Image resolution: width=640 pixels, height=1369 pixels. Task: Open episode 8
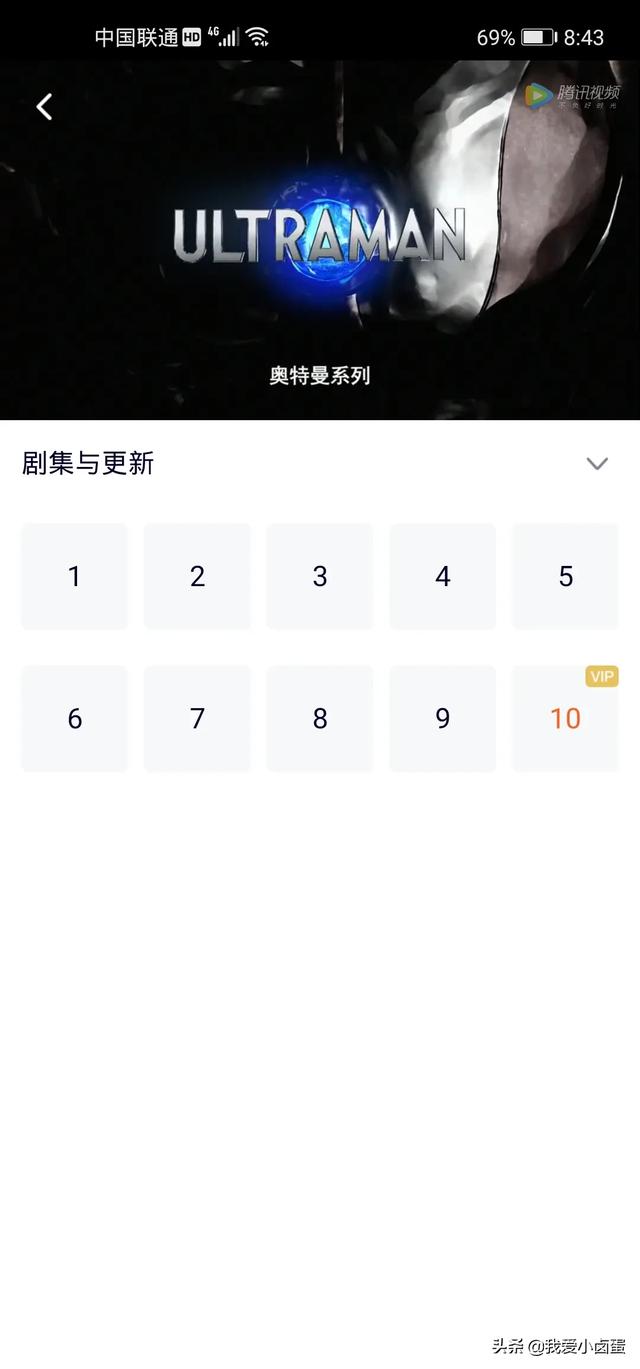point(320,719)
